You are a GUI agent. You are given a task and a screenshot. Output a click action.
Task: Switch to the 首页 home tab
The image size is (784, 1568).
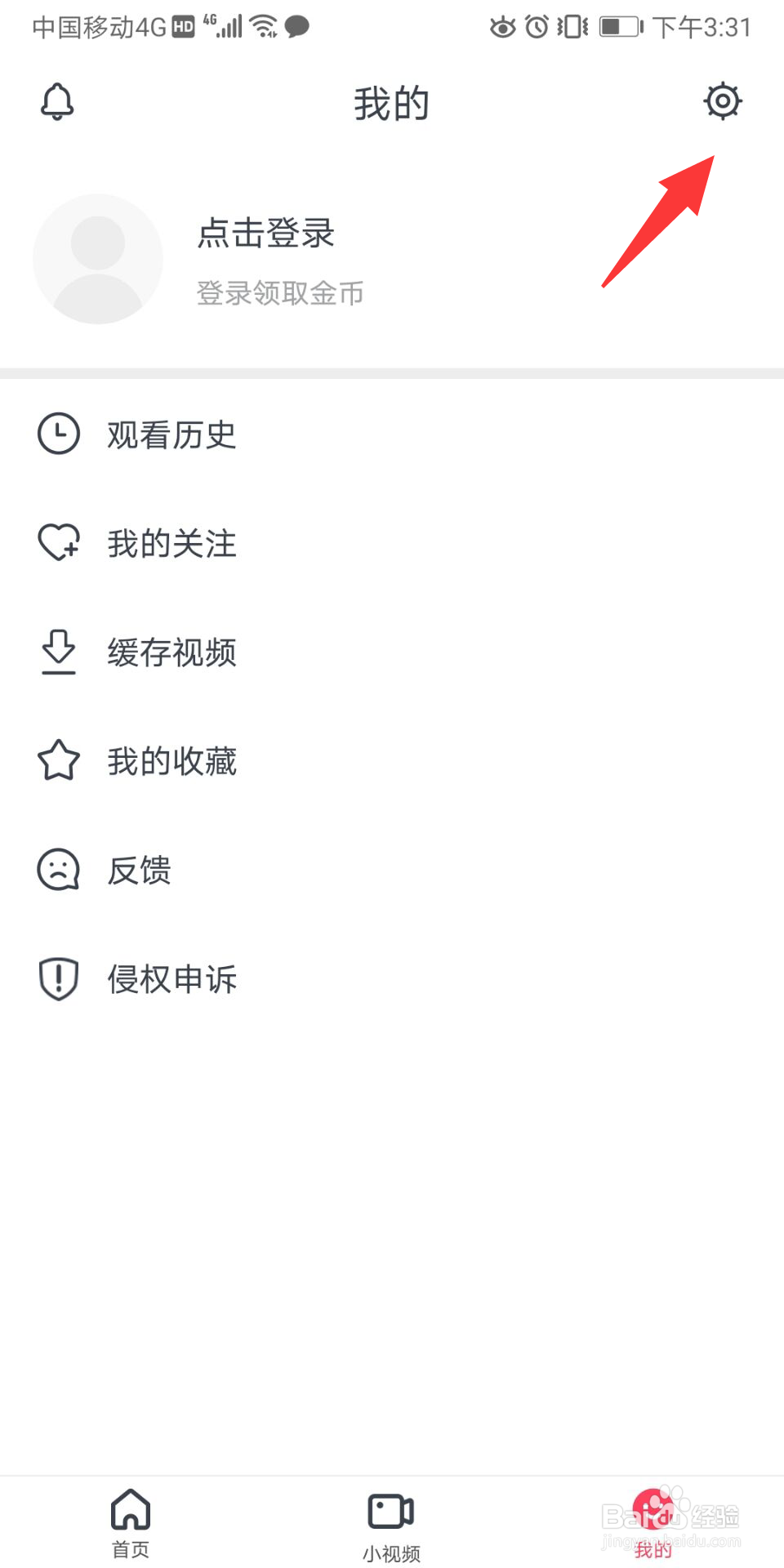click(131, 1523)
